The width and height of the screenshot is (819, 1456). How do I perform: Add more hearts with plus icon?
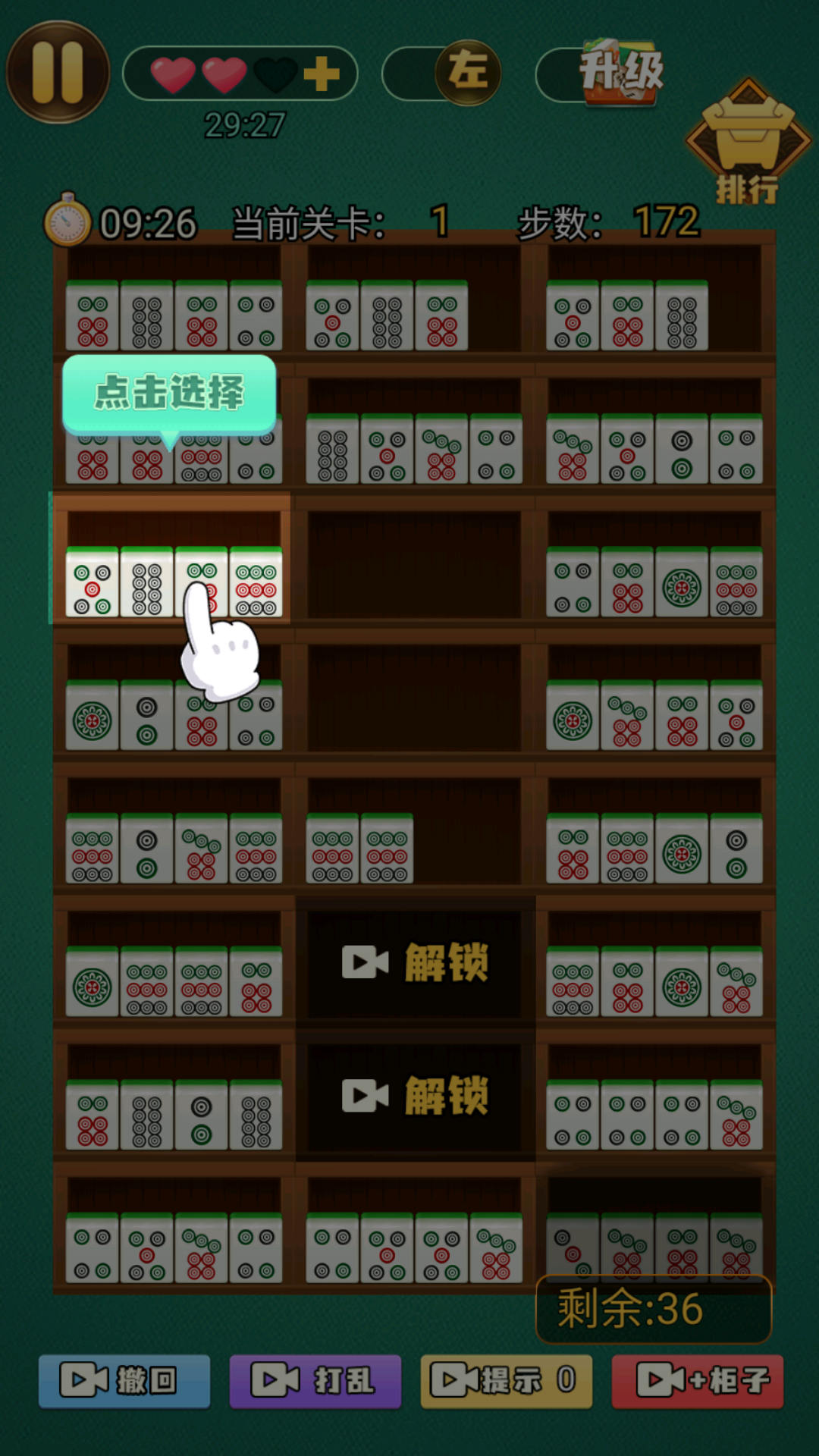pos(322,74)
